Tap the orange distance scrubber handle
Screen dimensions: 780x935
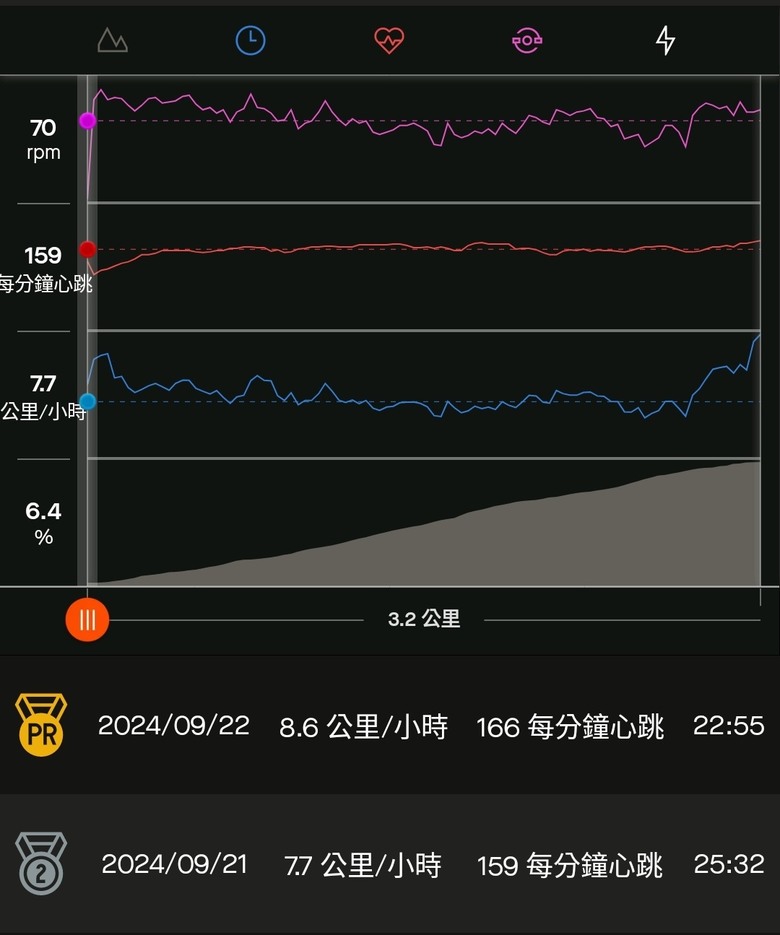click(x=87, y=619)
